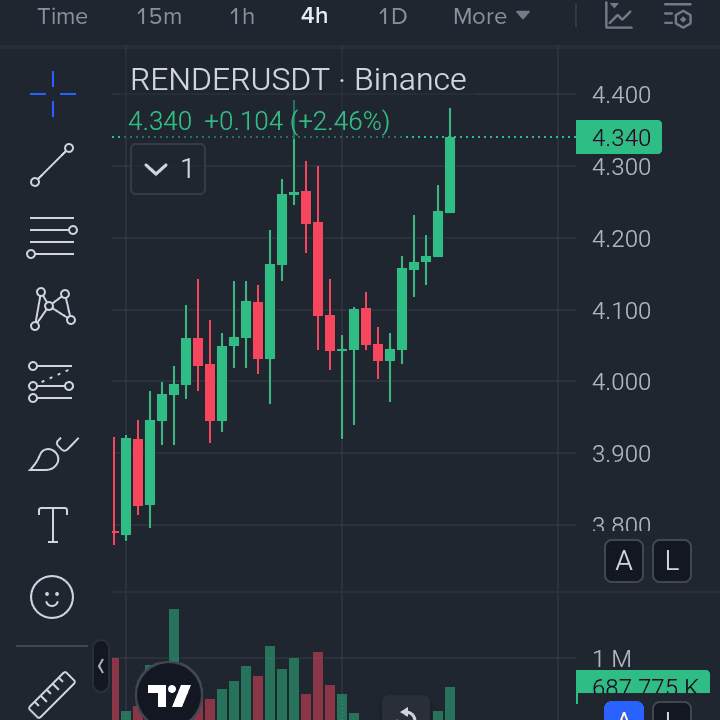Switch to the 15m timeframe
720x720 pixels.
(159, 16)
